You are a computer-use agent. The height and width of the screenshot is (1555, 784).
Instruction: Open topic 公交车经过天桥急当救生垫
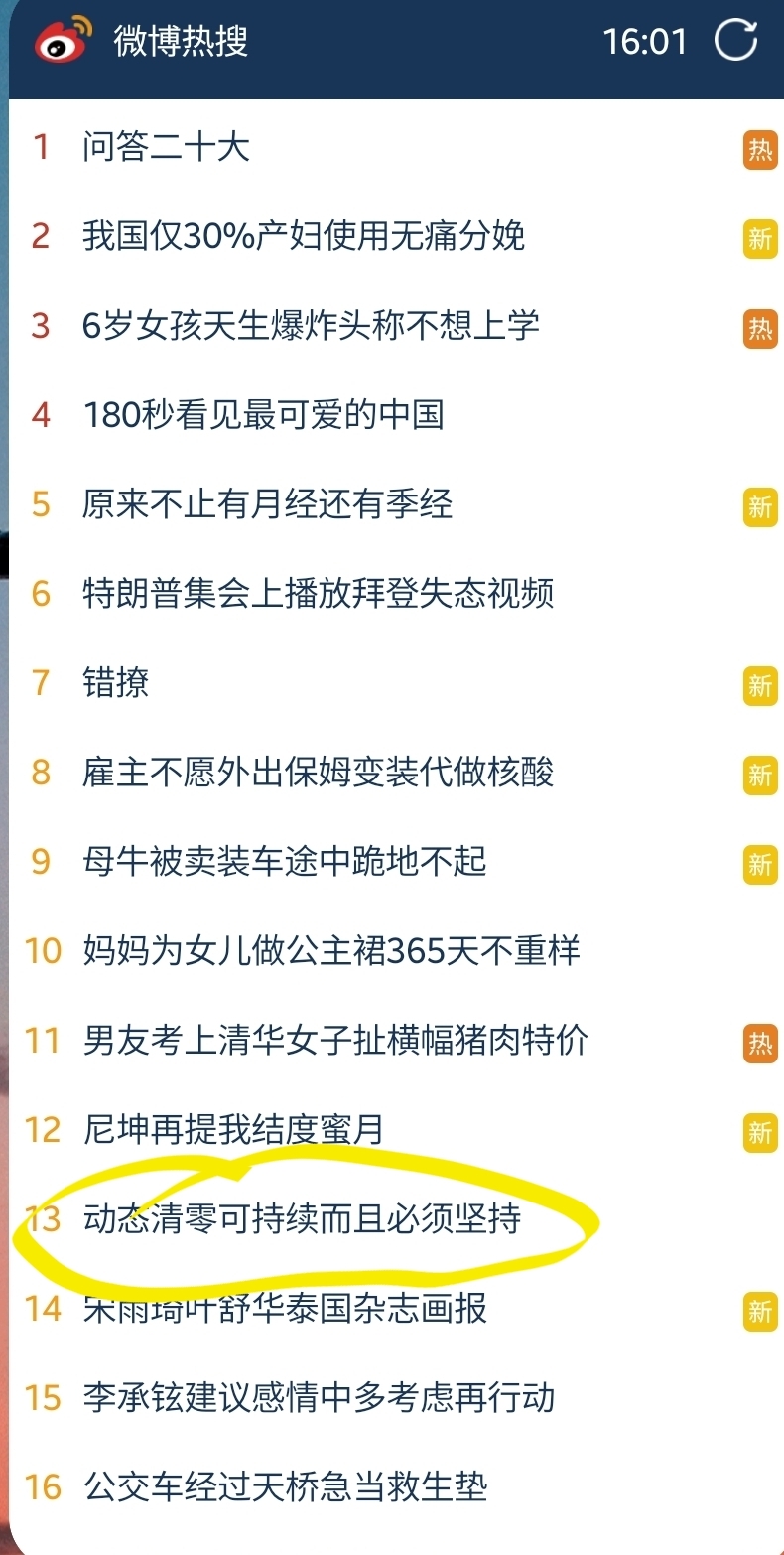coord(285,1487)
